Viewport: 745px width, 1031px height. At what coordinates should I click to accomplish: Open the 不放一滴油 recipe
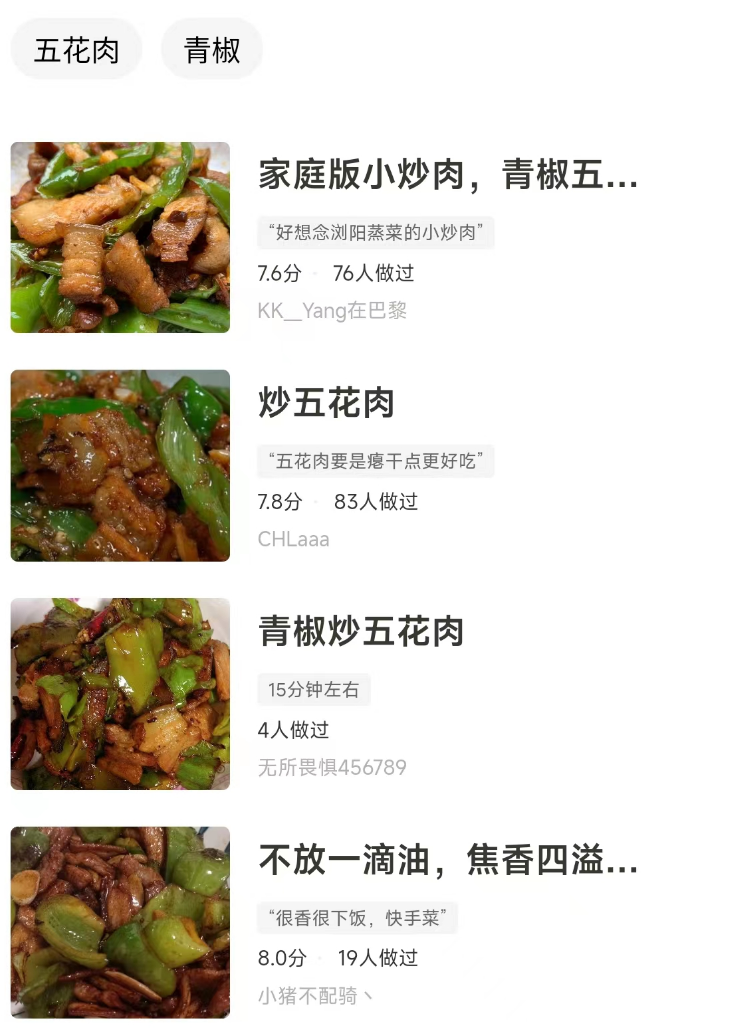coord(447,860)
